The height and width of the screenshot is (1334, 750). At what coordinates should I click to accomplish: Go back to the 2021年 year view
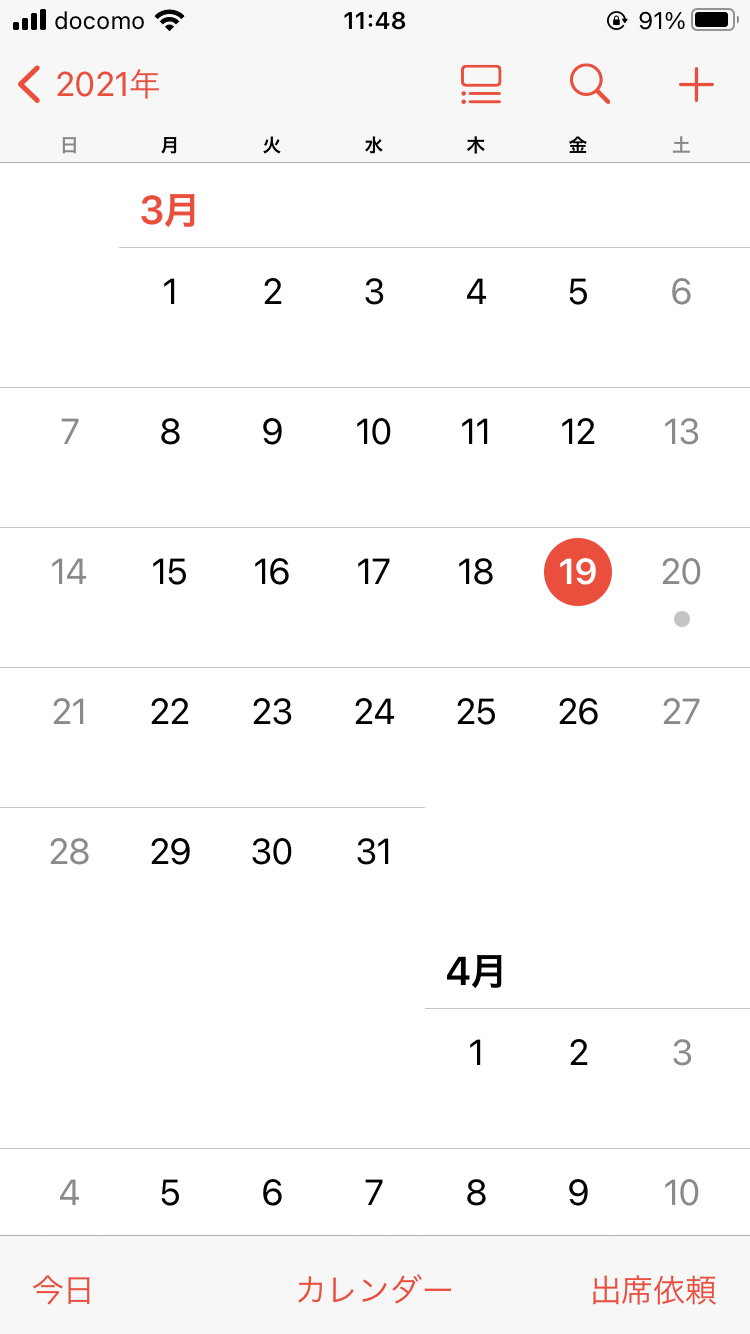tap(88, 85)
